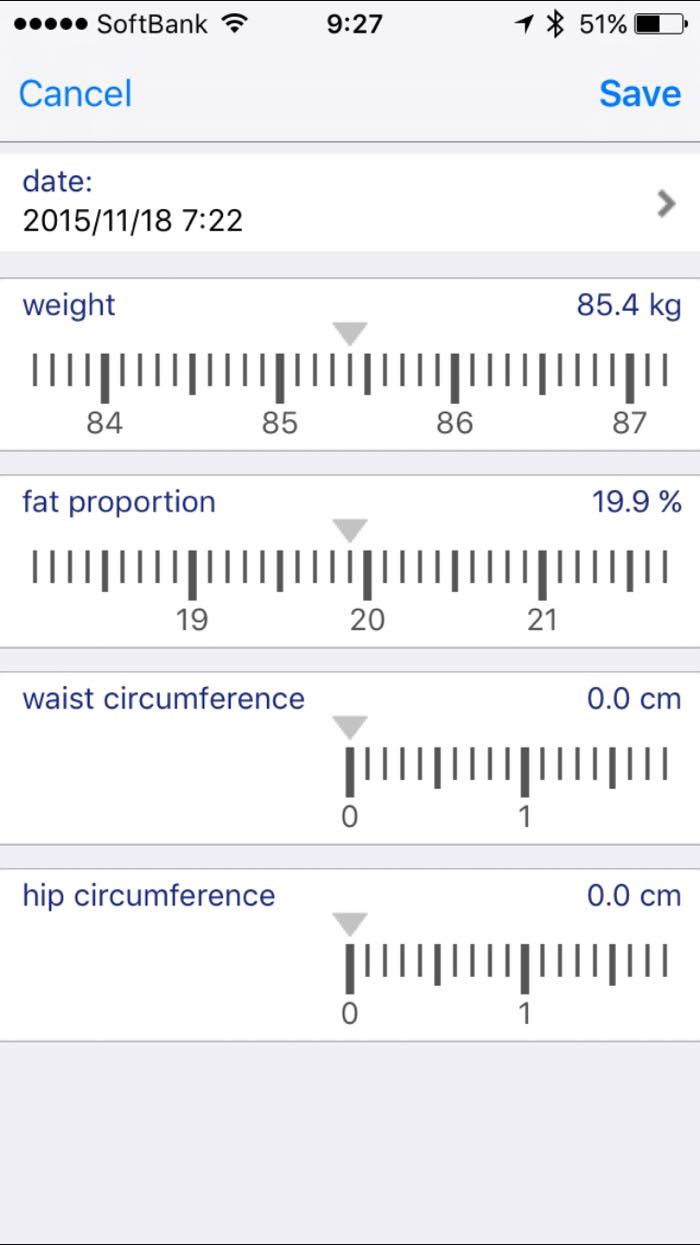Cancel the measurement entry
Viewport: 700px width, 1245px height.
(75, 94)
